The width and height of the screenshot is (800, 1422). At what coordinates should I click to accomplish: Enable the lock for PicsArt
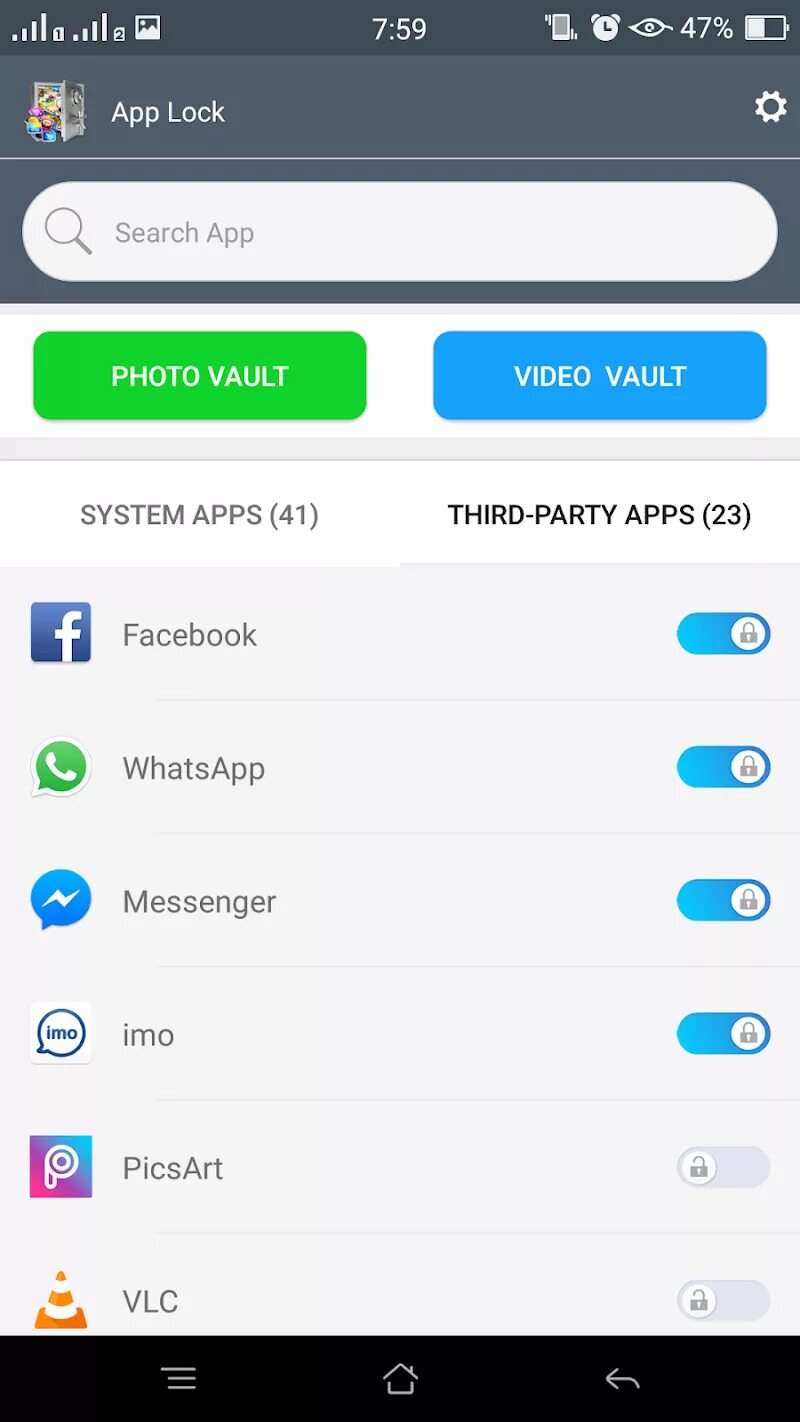click(x=723, y=1167)
